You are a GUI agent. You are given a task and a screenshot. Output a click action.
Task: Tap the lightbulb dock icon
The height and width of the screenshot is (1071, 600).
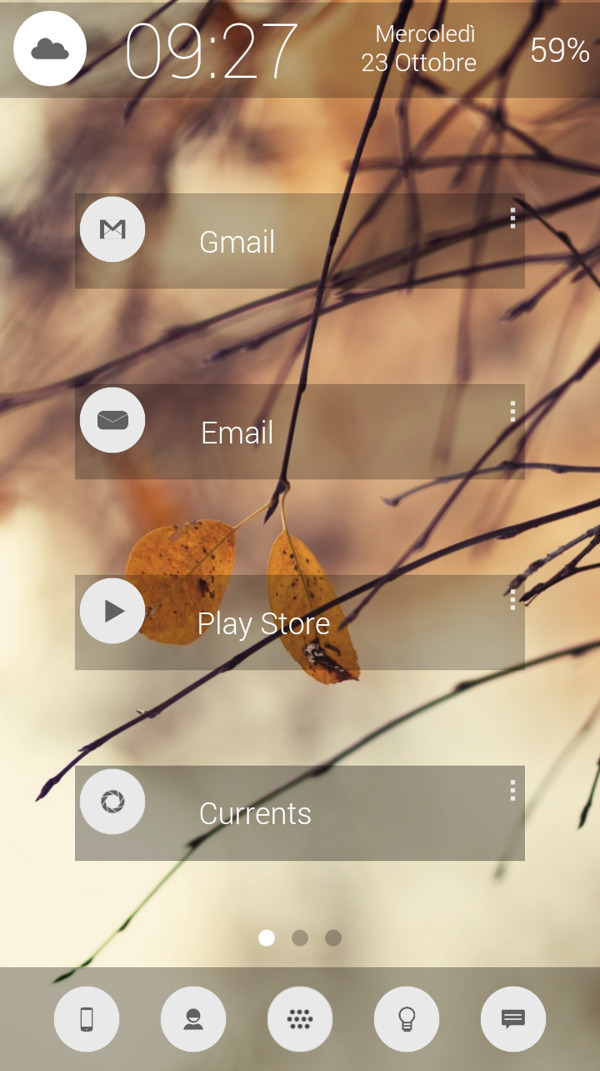click(406, 1019)
